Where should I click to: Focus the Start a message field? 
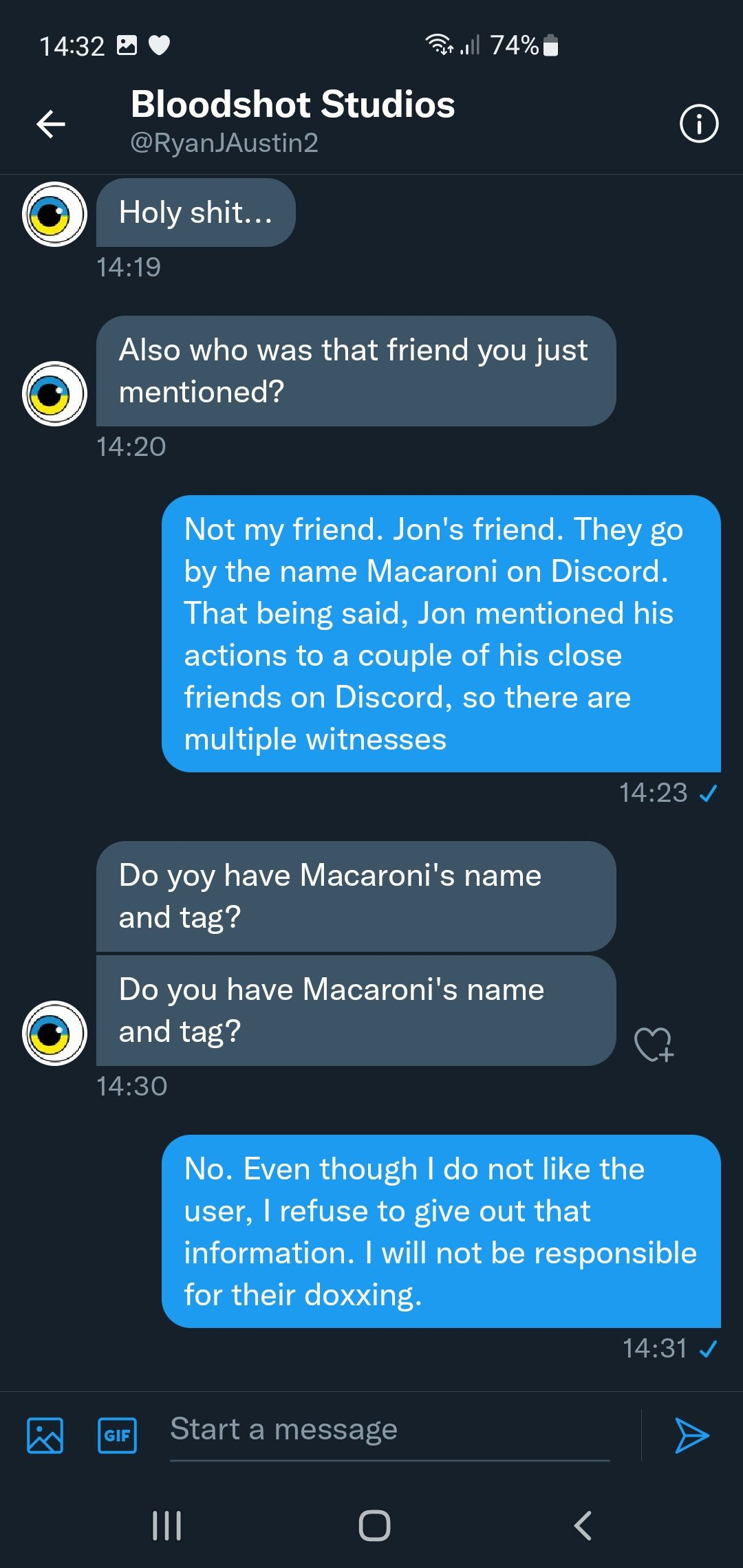tap(389, 1430)
